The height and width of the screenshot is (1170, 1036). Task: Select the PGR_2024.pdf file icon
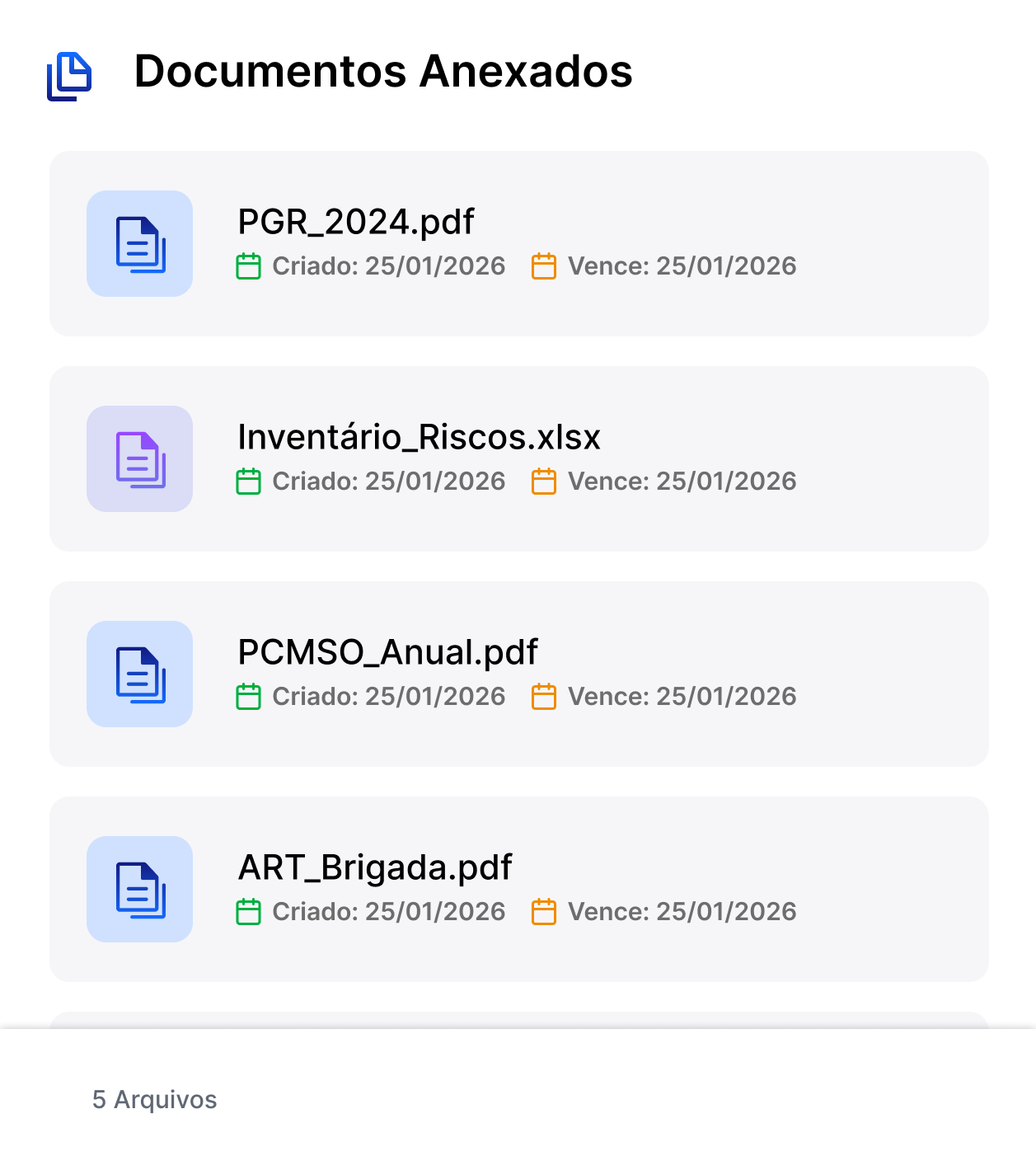(x=139, y=243)
